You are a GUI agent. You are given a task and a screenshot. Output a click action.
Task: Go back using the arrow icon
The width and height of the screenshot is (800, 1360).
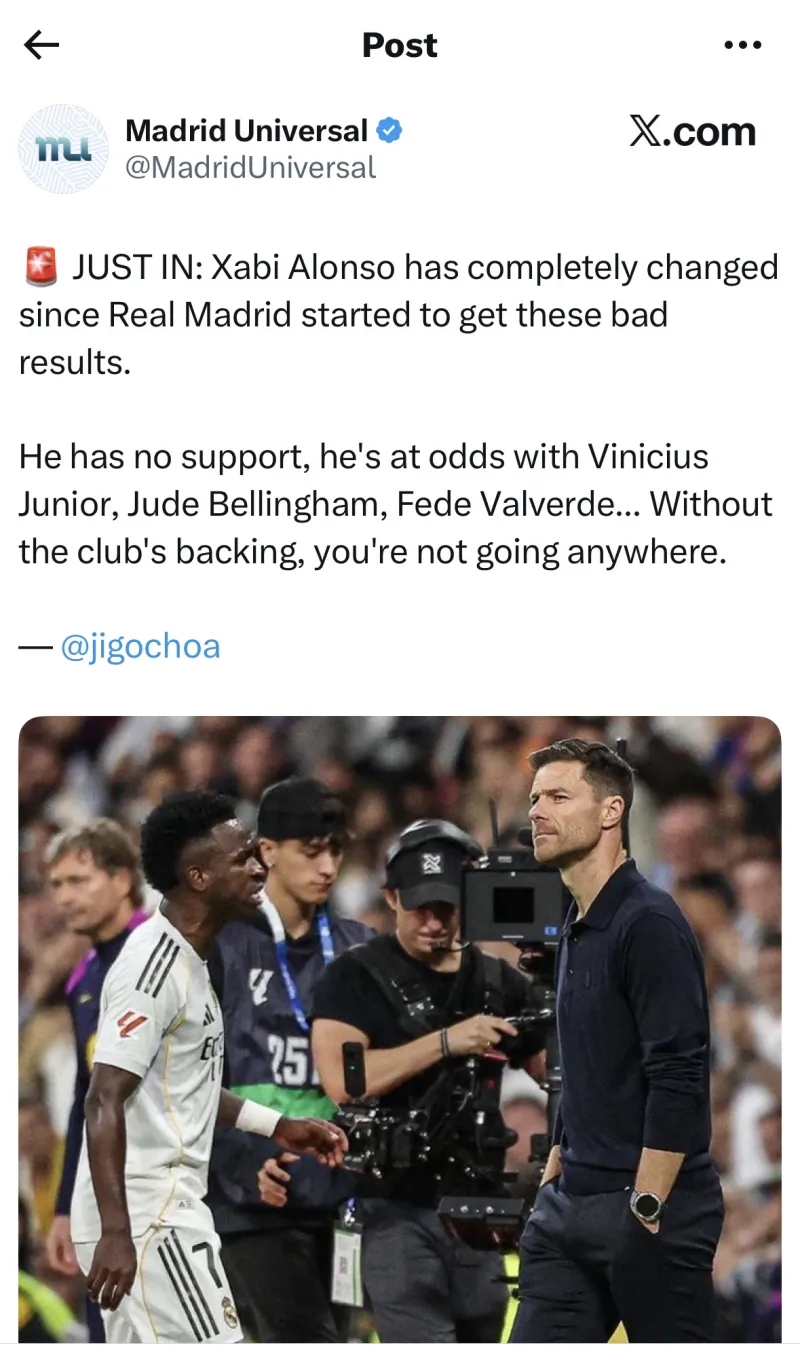pos(41,45)
